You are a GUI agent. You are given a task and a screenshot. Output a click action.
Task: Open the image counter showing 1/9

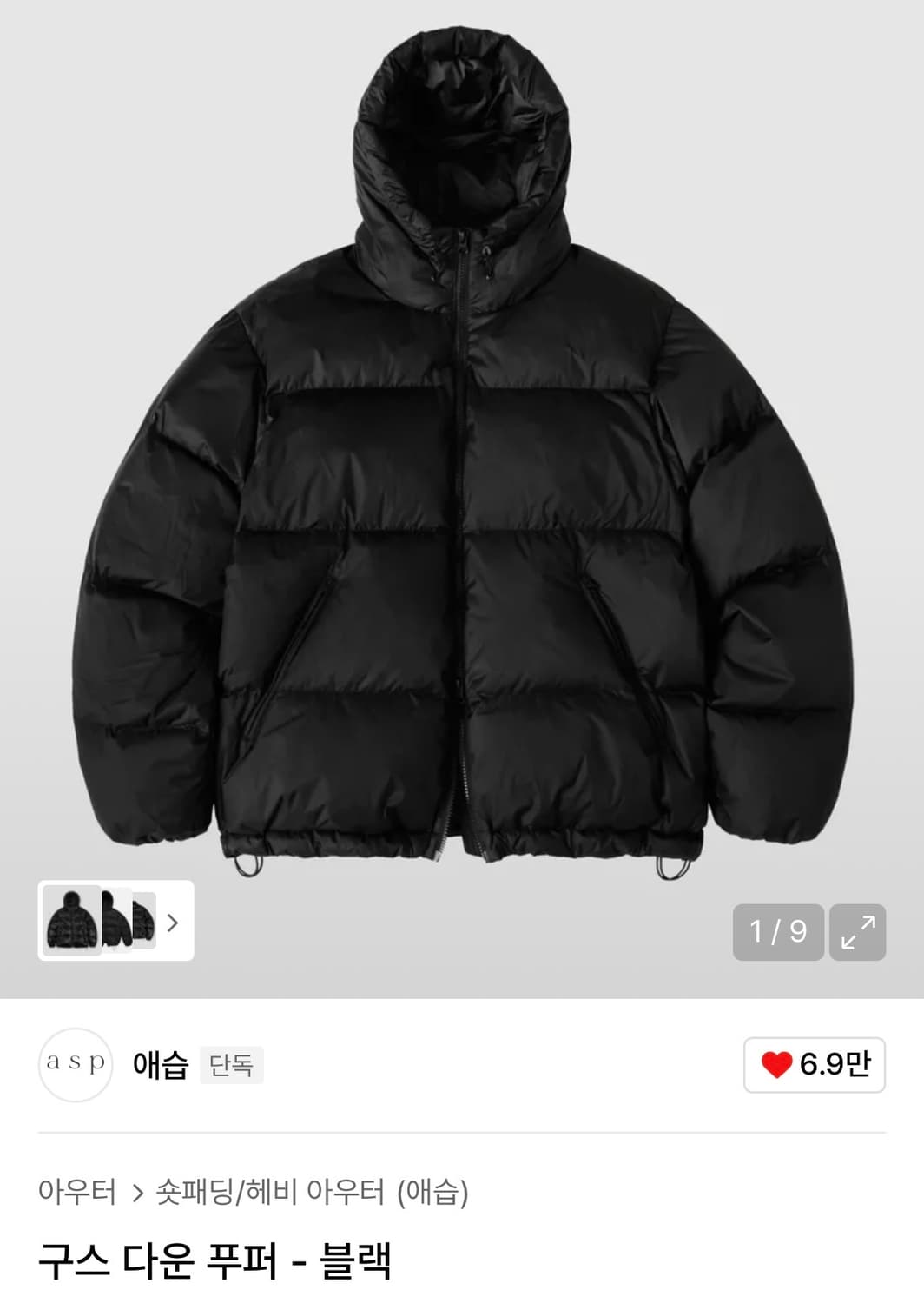775,931
